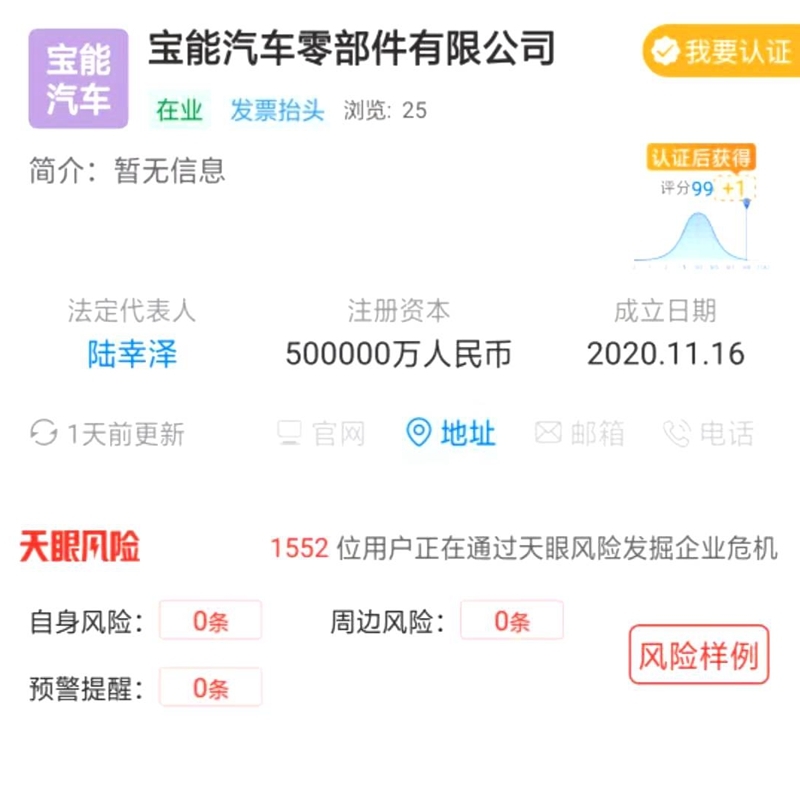Open the 风险样例 risk sample
The width and height of the screenshot is (800, 810).
tap(699, 656)
